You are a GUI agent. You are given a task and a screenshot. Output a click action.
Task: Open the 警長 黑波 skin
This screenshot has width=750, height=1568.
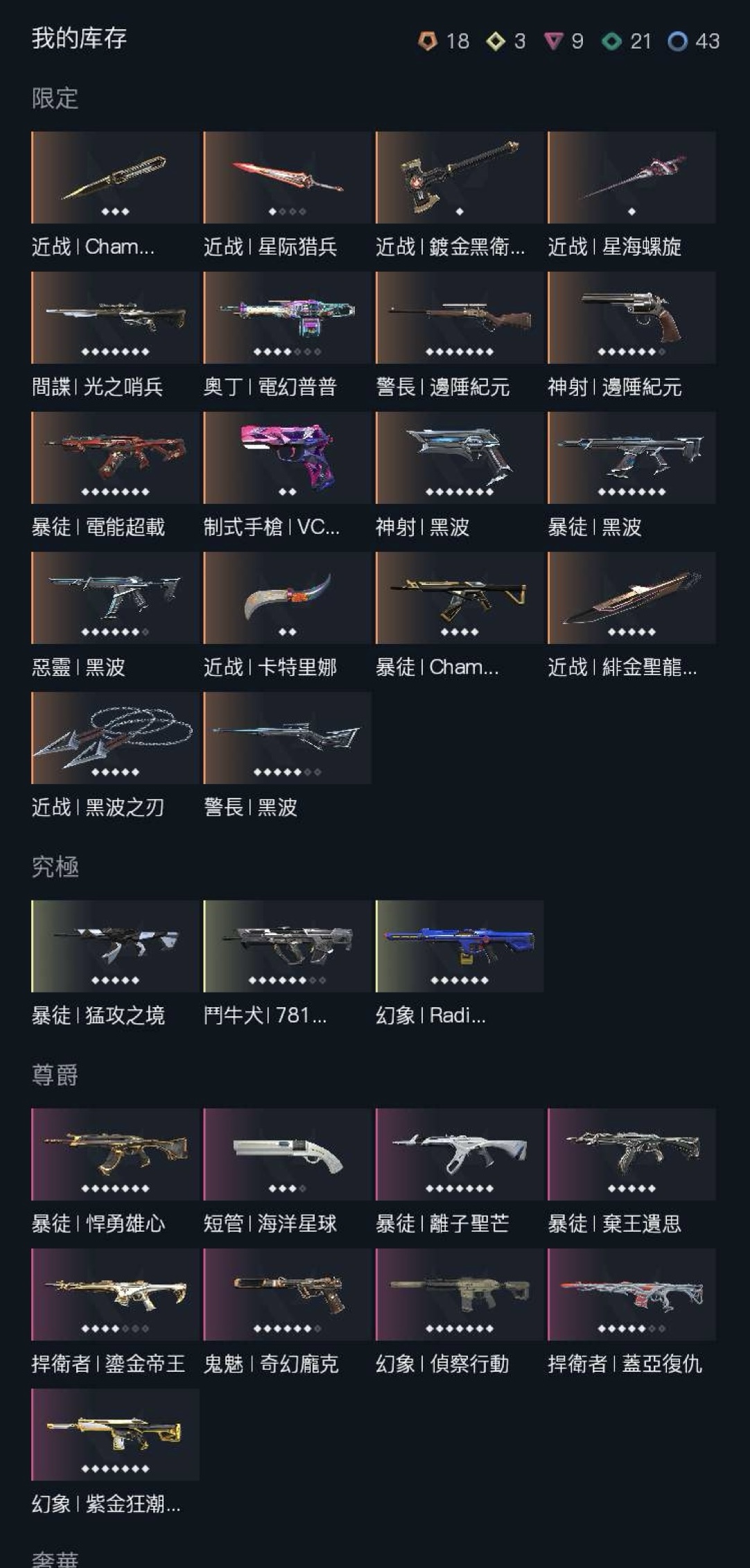coord(287,738)
